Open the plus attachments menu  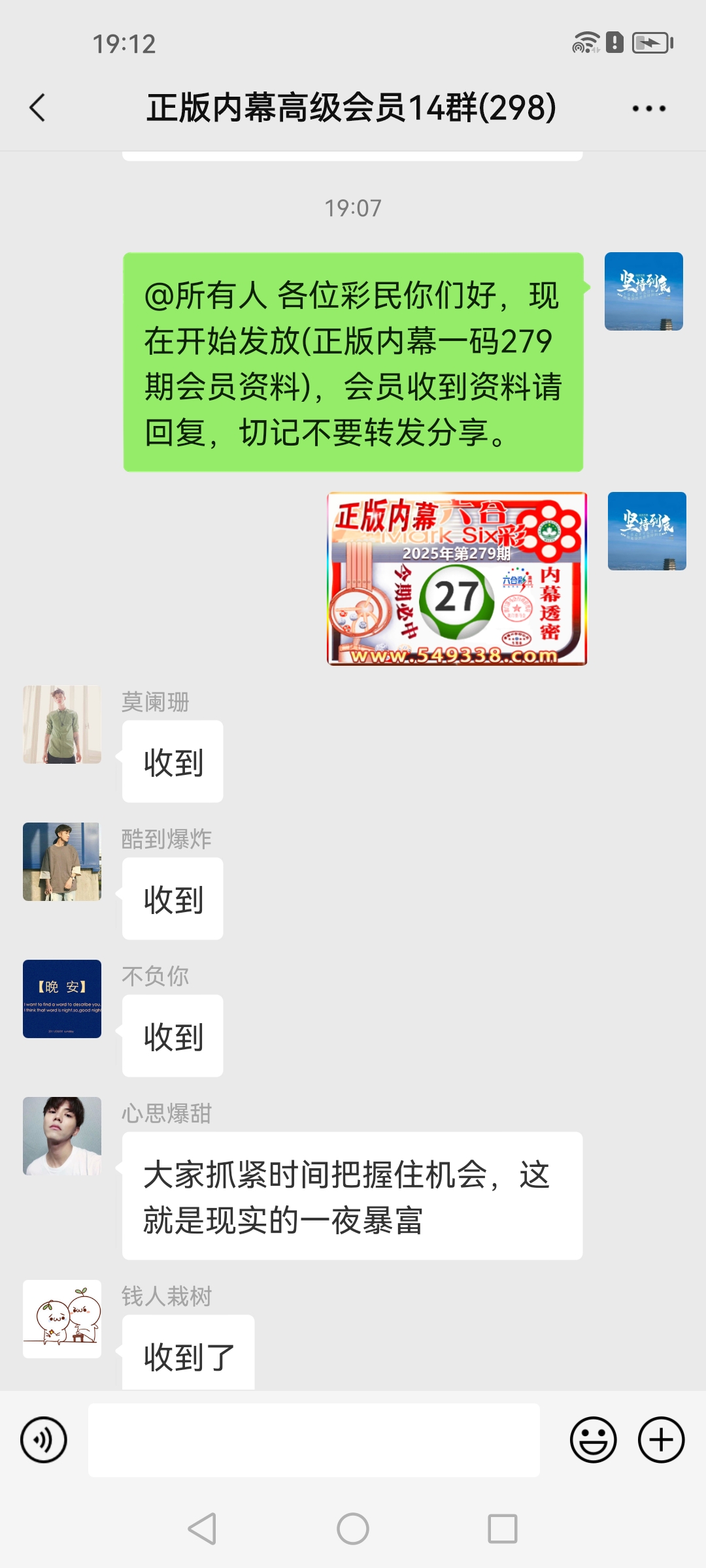click(x=661, y=1440)
